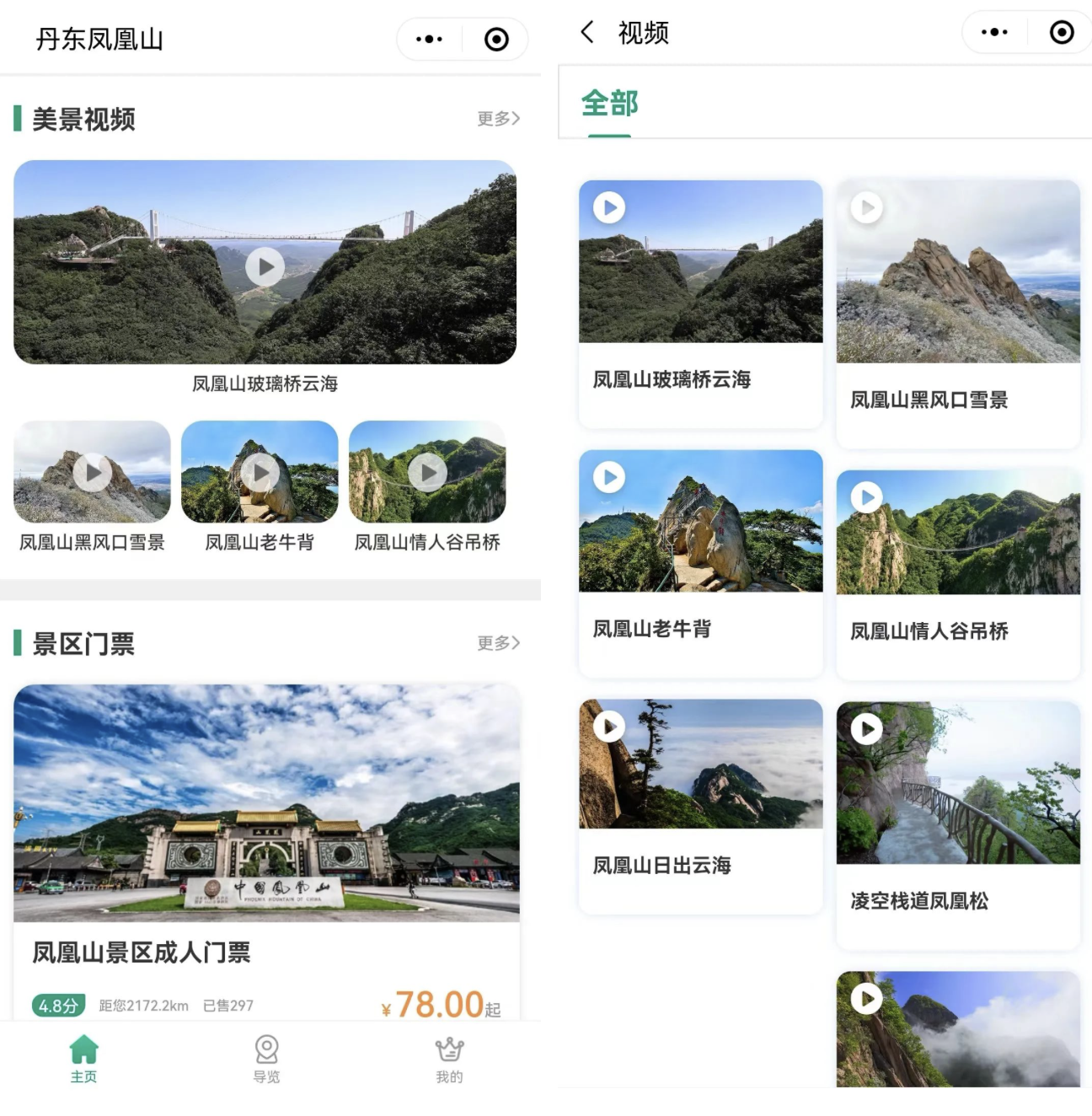This screenshot has width=1092, height=1116.
Task: Play the 凌空栈道凤凰松 video
Action: click(x=866, y=729)
